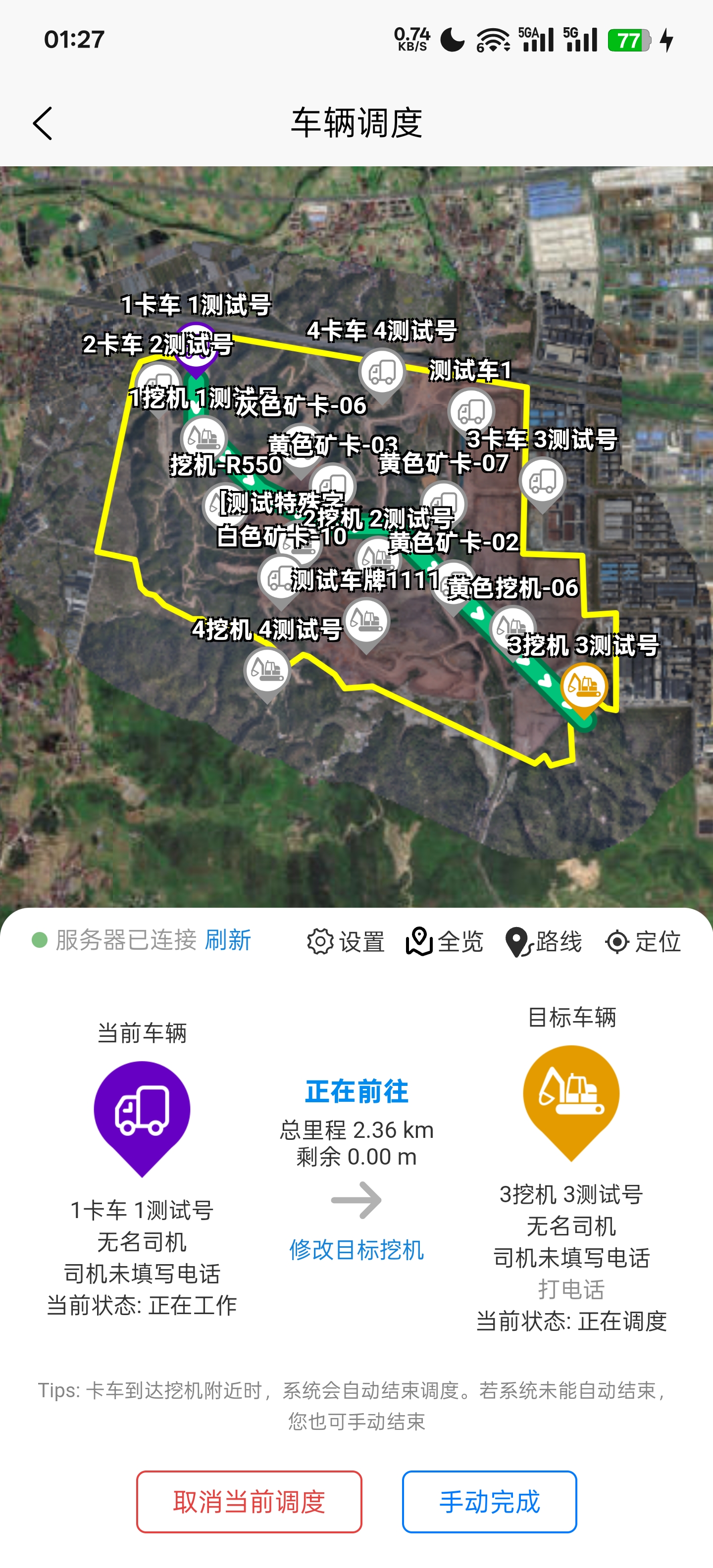Select the 4挖机 4测试号 excavator marker
The image size is (713, 1568).
267,670
